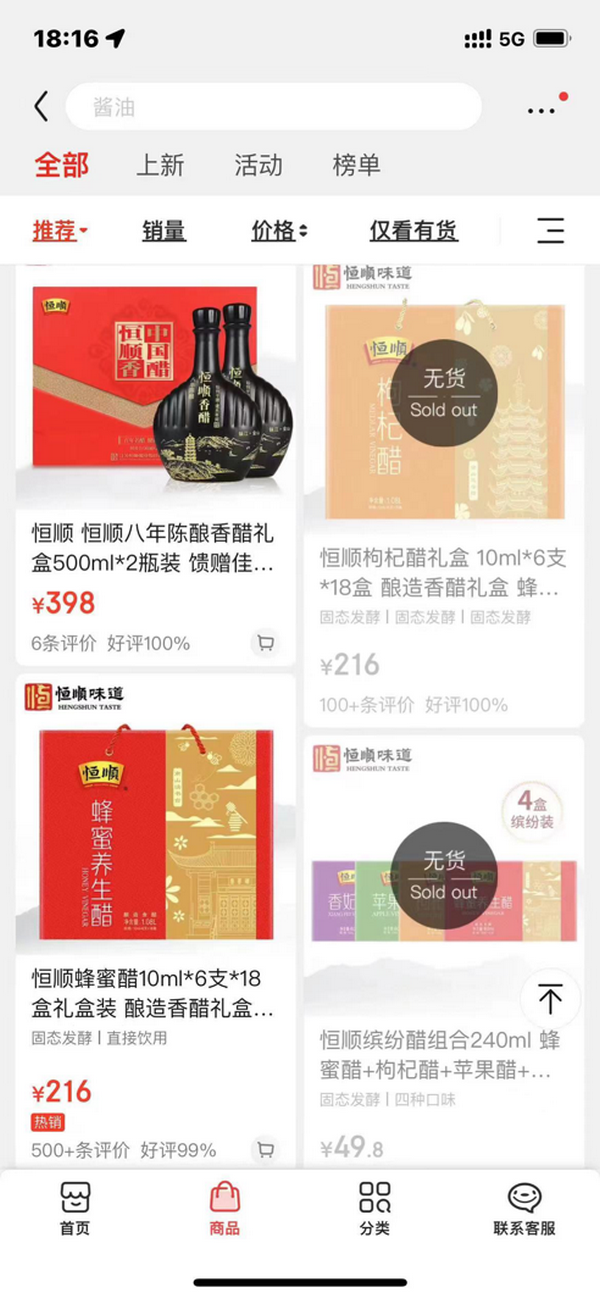Switch to the 全部 tab
This screenshot has height=1299, width=600.
tap(62, 165)
